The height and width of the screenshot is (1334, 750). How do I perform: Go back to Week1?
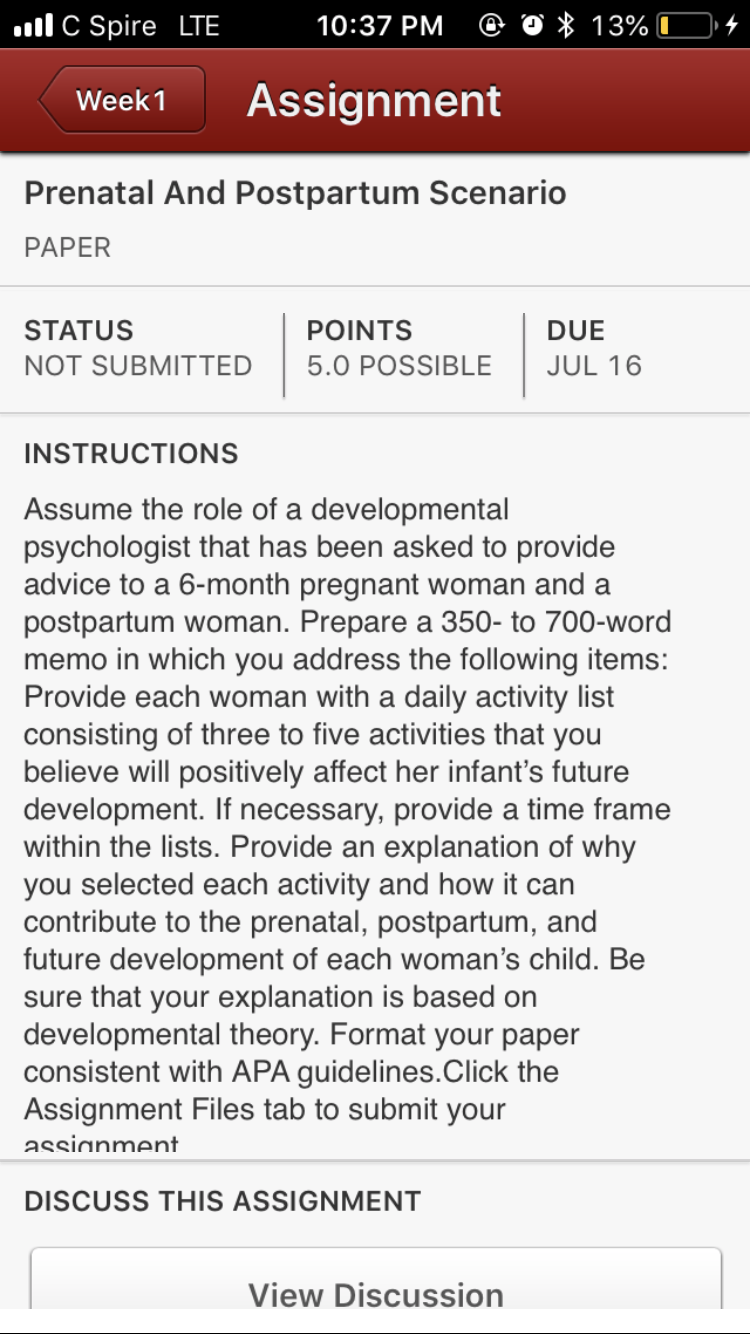pyautogui.click(x=122, y=100)
